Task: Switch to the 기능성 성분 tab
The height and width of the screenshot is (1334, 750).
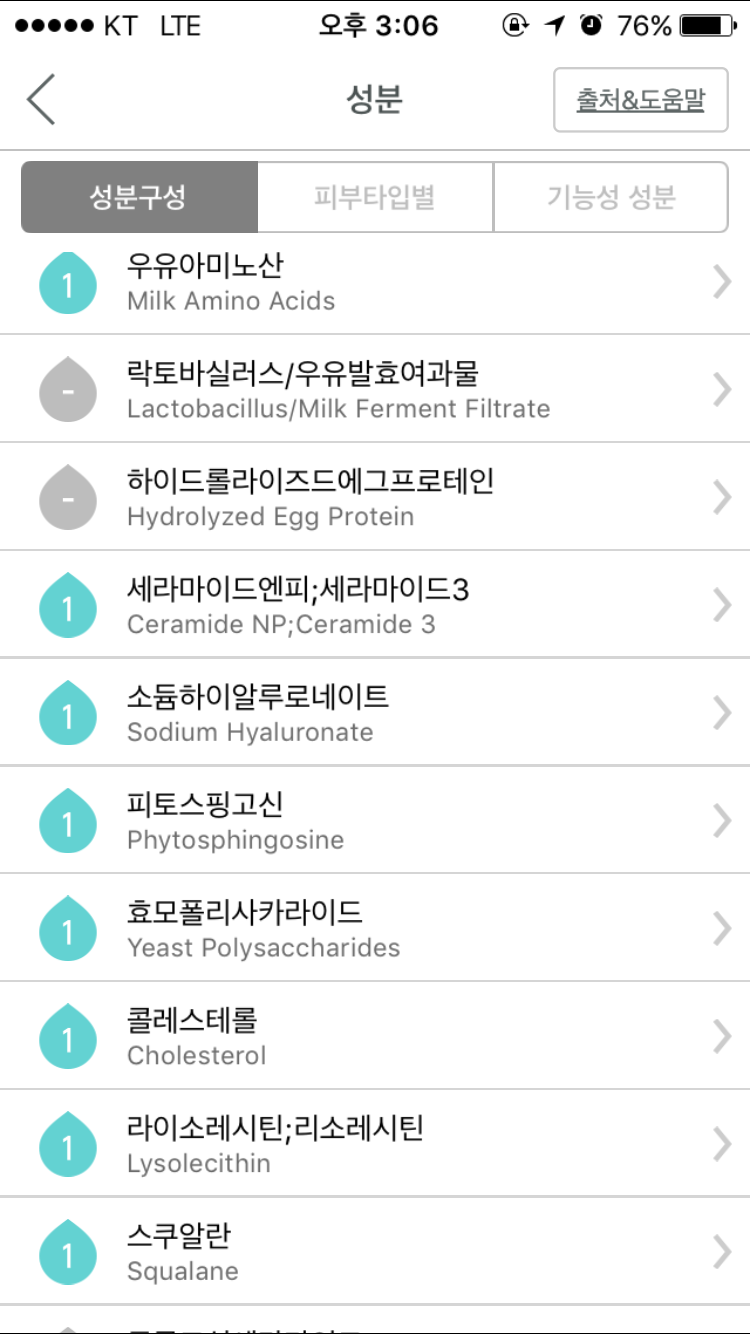Action: click(611, 197)
